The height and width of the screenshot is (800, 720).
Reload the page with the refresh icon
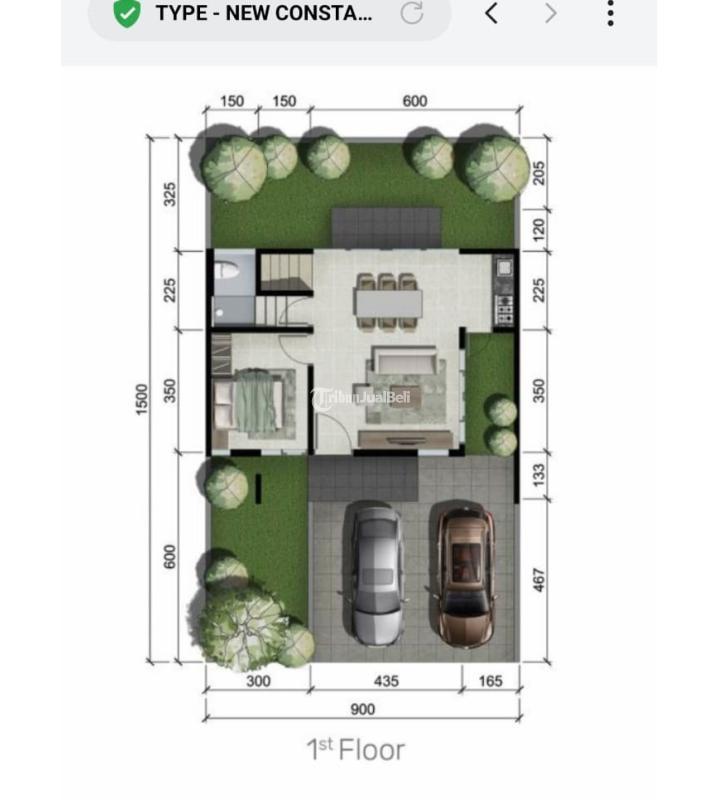point(412,14)
